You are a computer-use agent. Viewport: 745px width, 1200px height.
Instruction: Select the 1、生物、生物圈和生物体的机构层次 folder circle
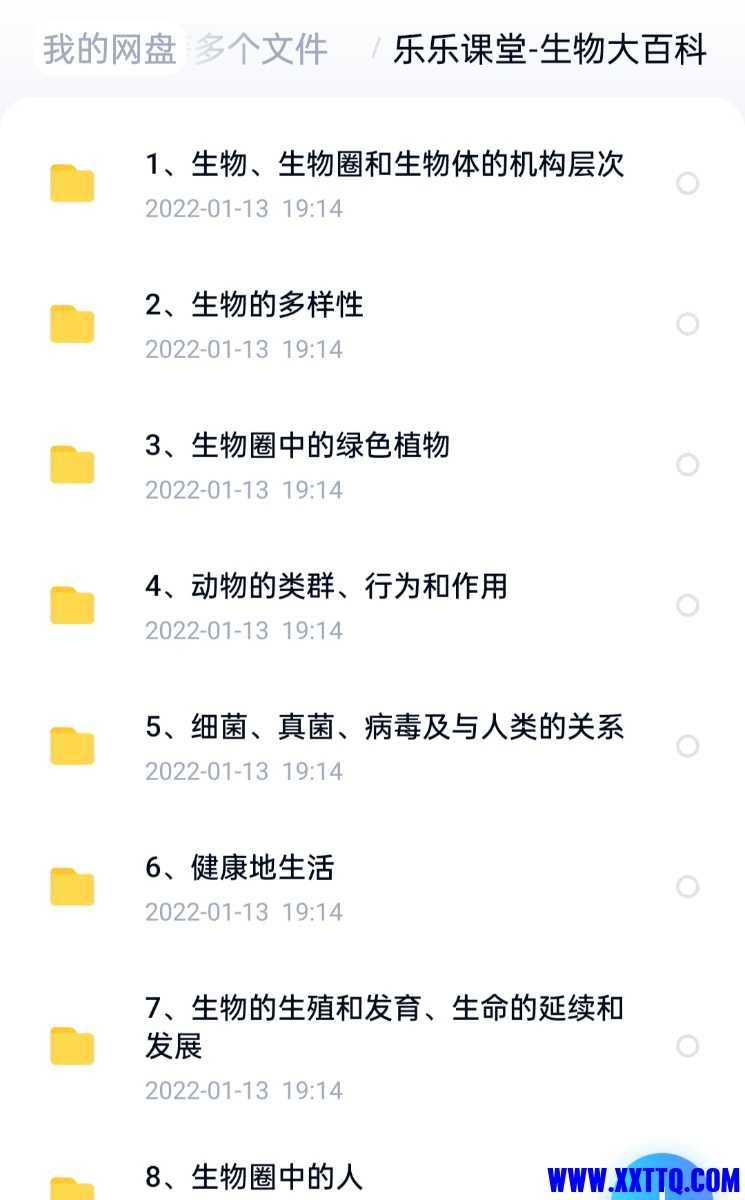(688, 183)
